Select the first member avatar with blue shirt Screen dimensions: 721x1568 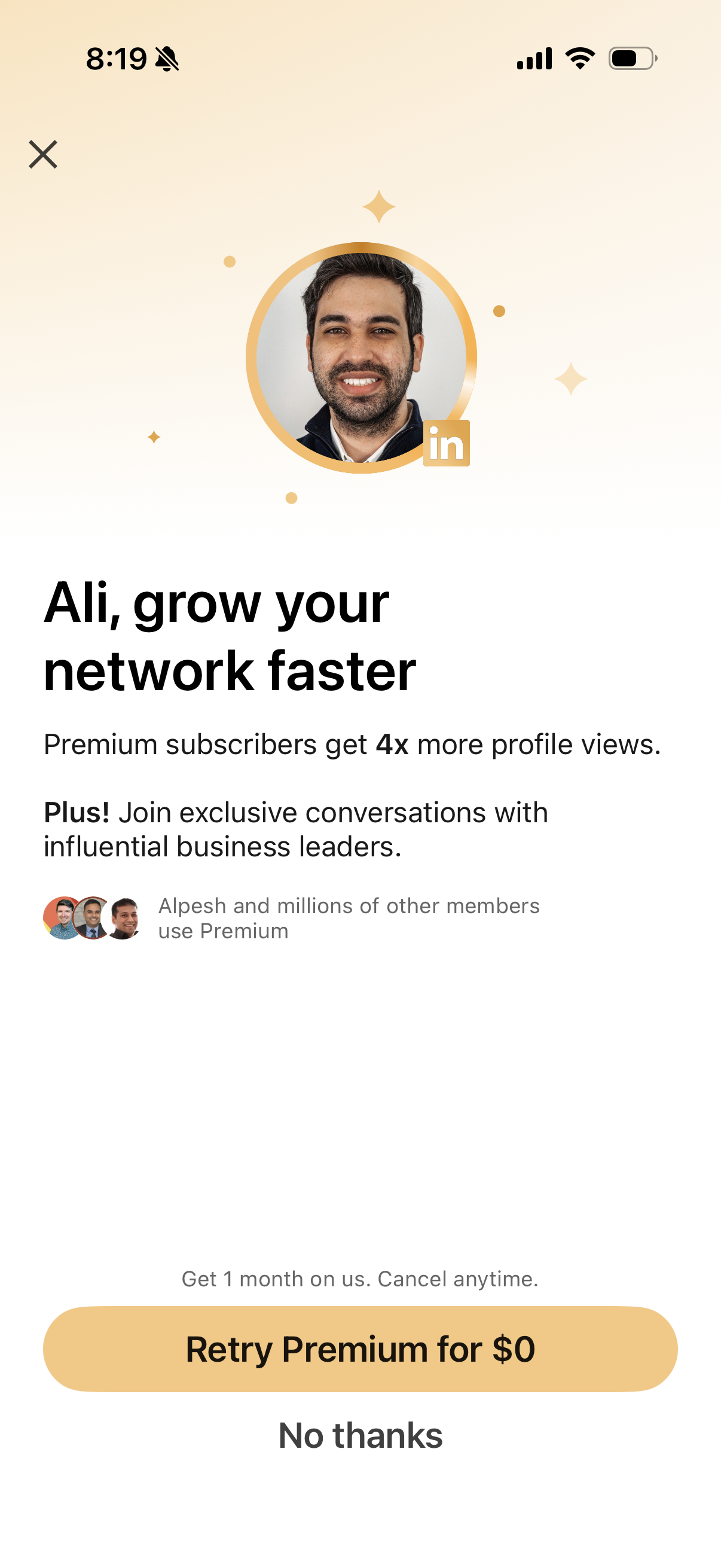coord(62,919)
